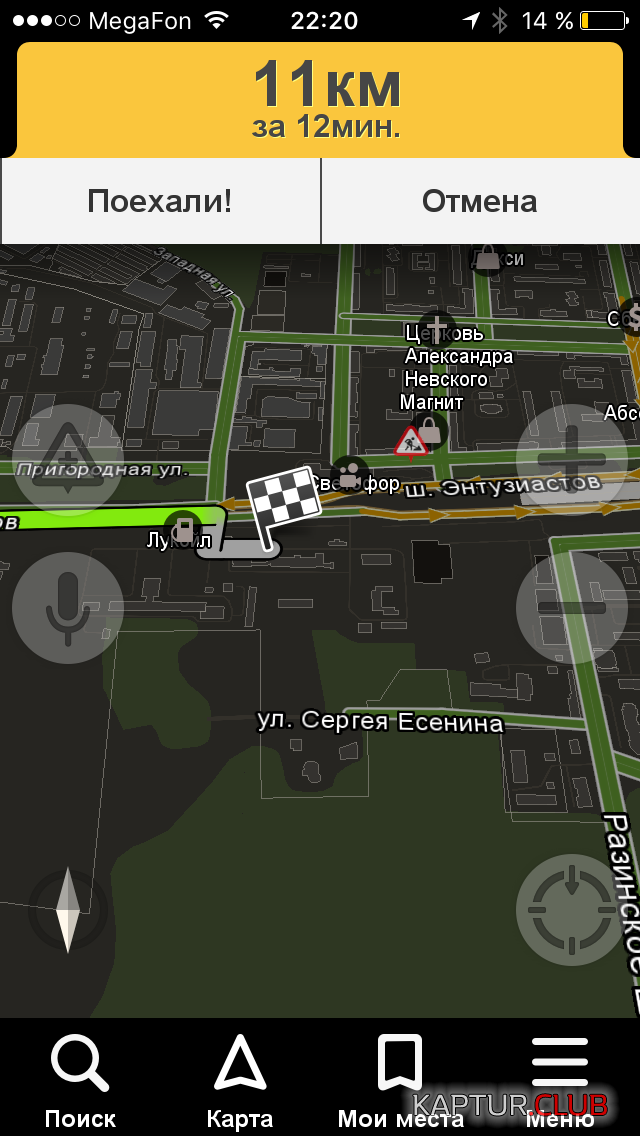640x1136 pixels.
Task: Activate voice input microphone
Action: pos(68,607)
